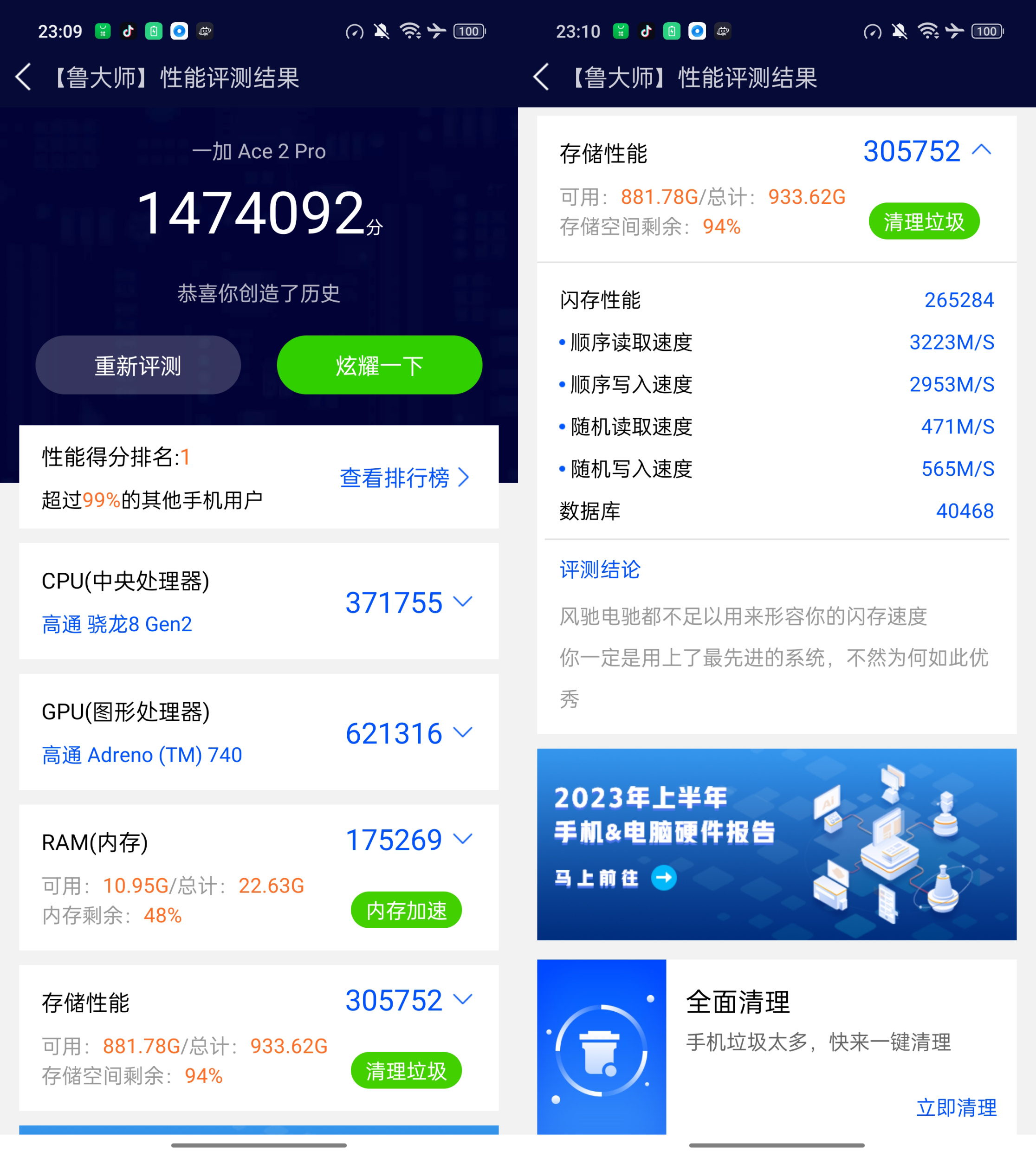Expand the CPU score 371755 details
Image resolution: width=1036 pixels, height=1158 pixels.
pyautogui.click(x=463, y=602)
